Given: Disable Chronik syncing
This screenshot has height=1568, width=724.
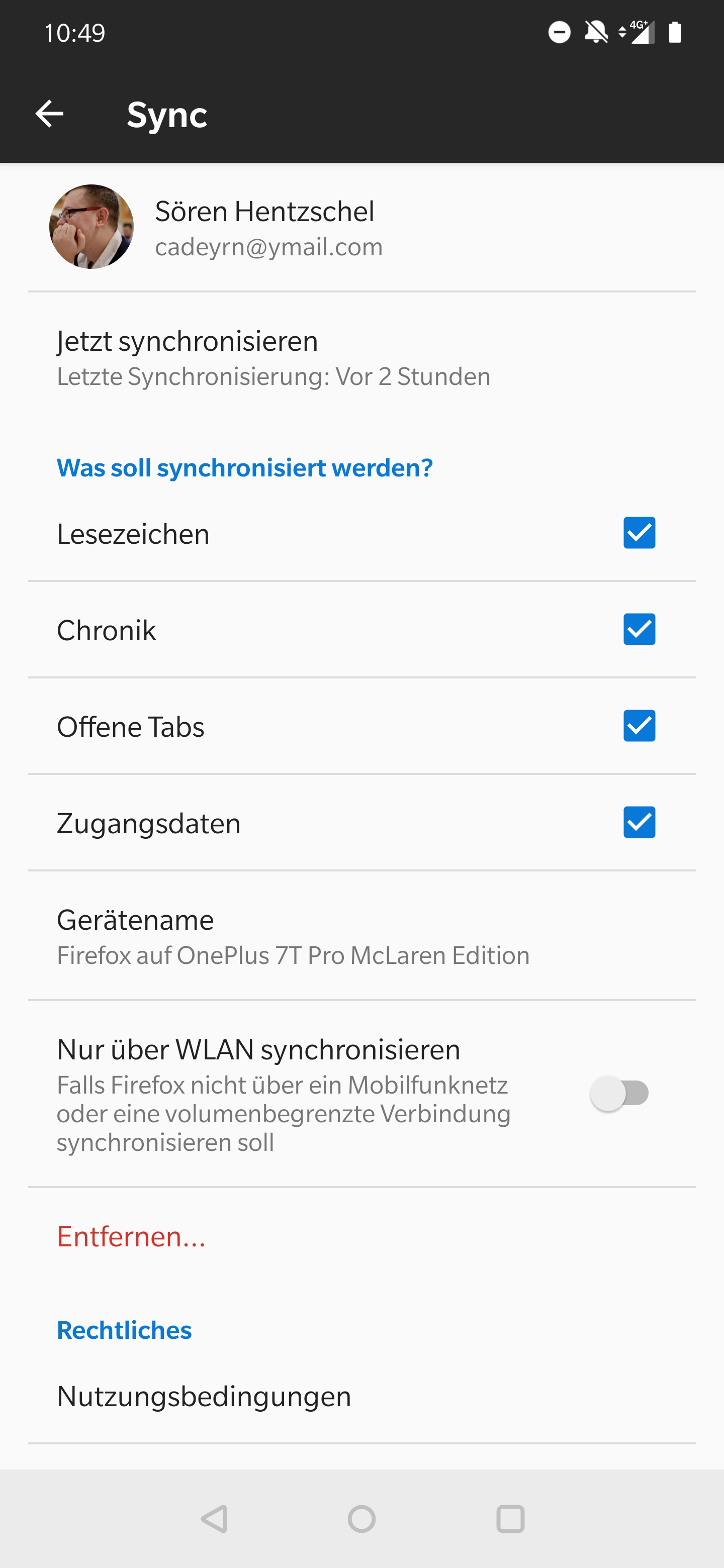Looking at the screenshot, I should (638, 629).
